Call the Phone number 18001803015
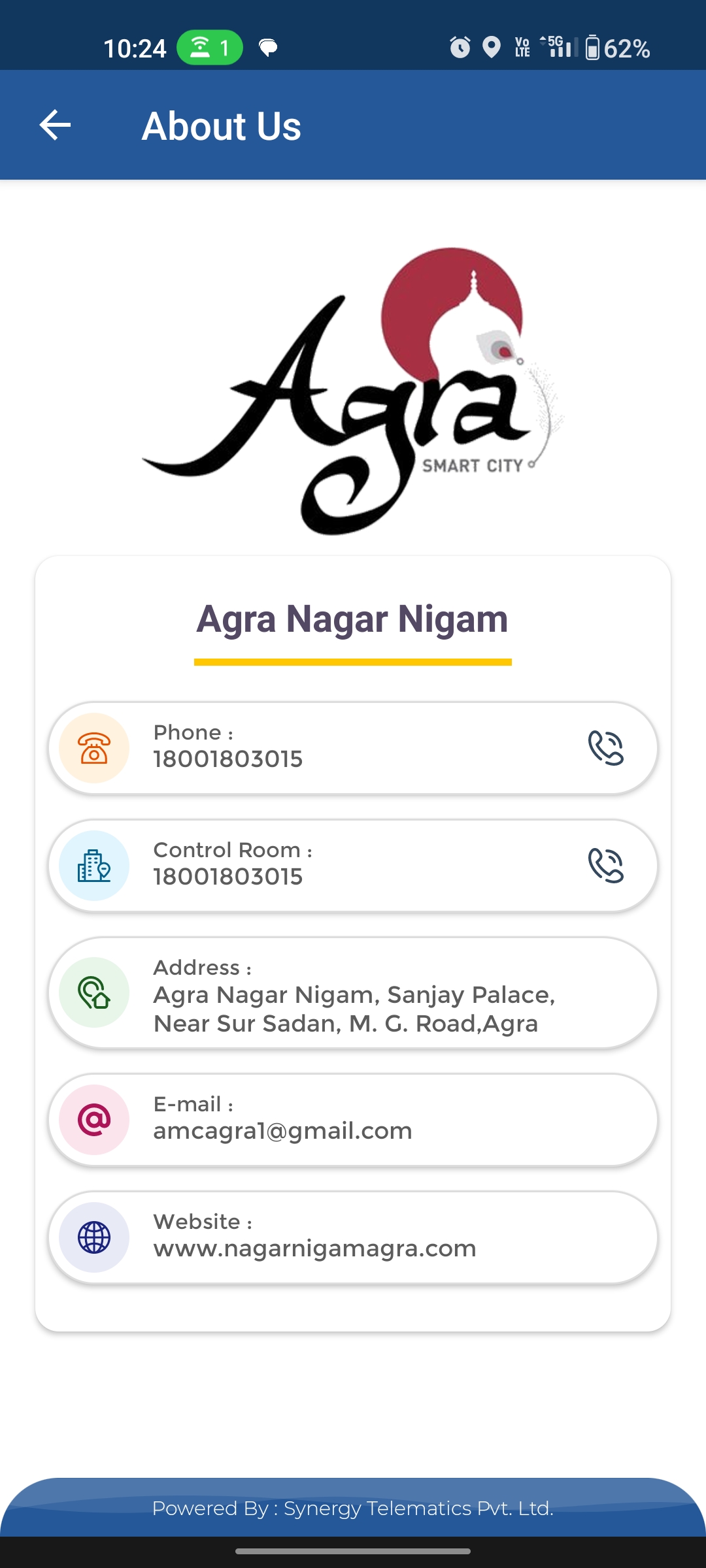Viewport: 706px width, 1568px height. [606, 748]
